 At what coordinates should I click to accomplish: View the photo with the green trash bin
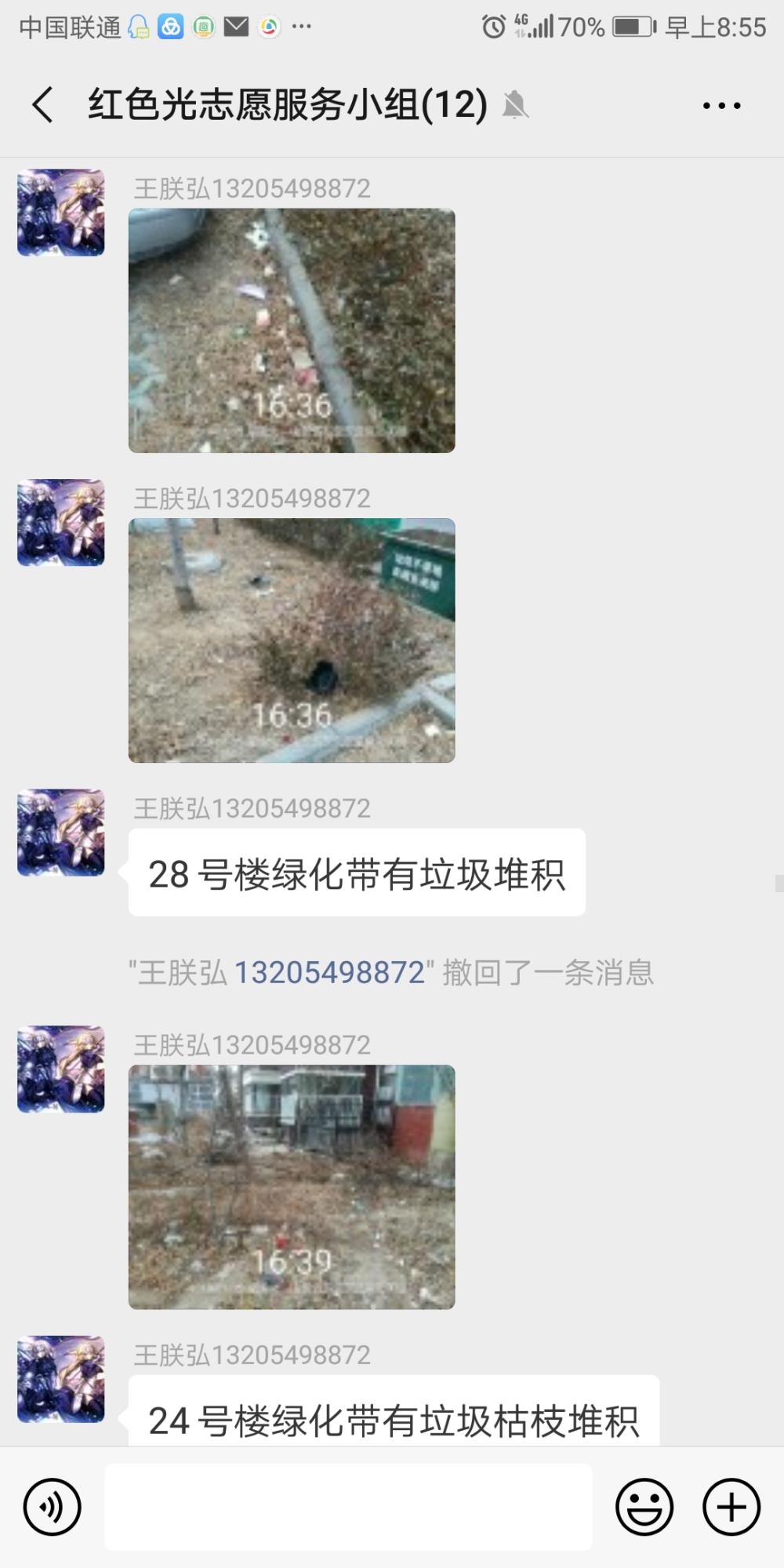coord(292,641)
